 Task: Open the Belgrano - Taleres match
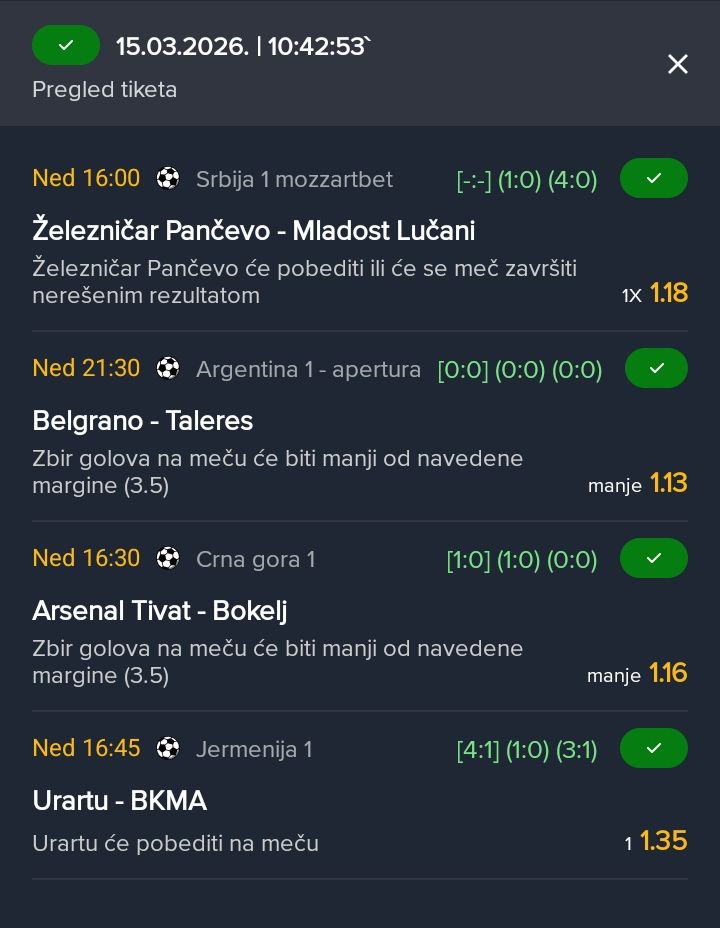click(x=143, y=421)
